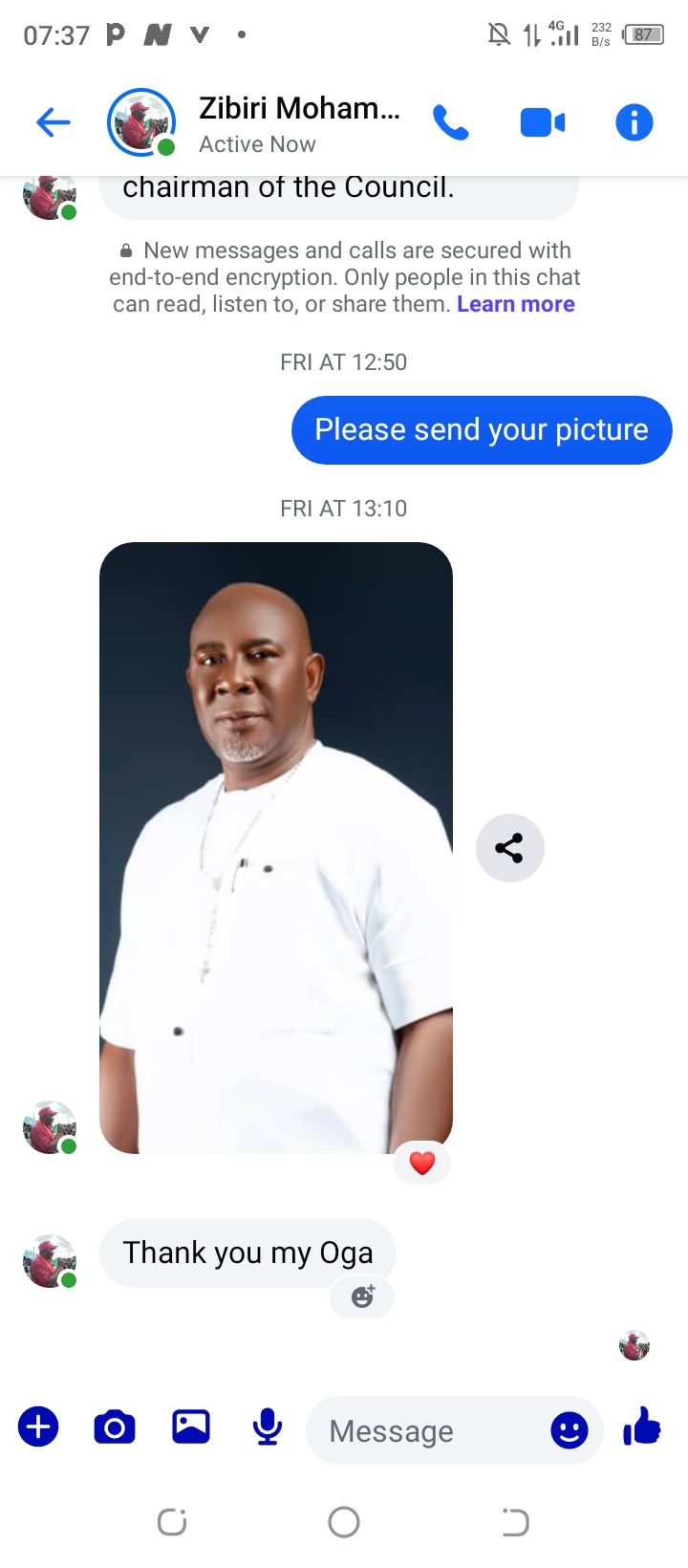Viewport: 688px width, 1568px height.
Task: Open the gallery image picker
Action: pyautogui.click(x=191, y=1427)
